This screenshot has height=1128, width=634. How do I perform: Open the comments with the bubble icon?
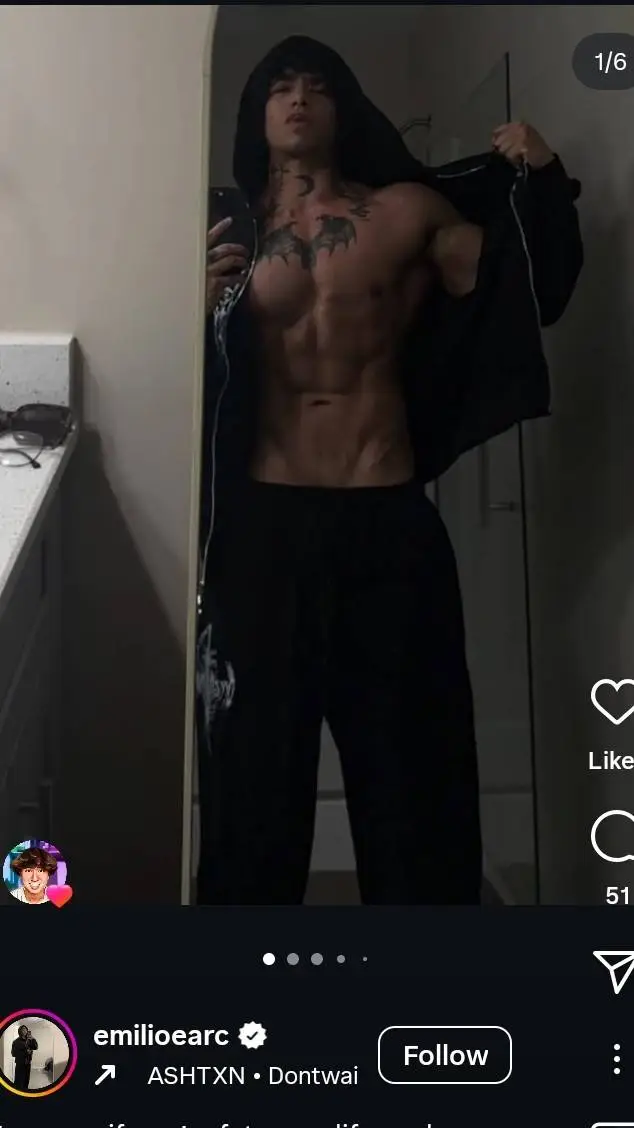coord(612,836)
